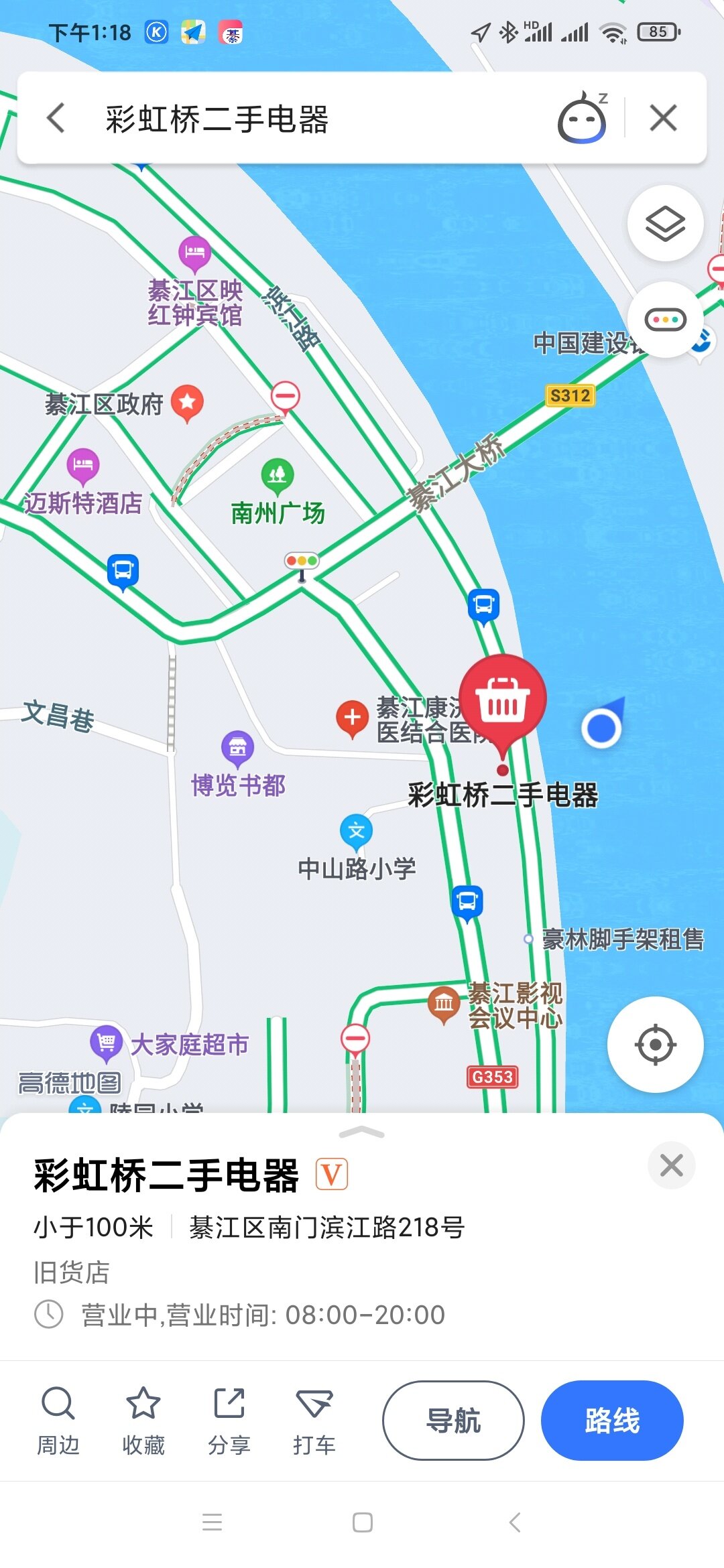
Task: Expand the place details panel handle
Action: [x=362, y=1132]
